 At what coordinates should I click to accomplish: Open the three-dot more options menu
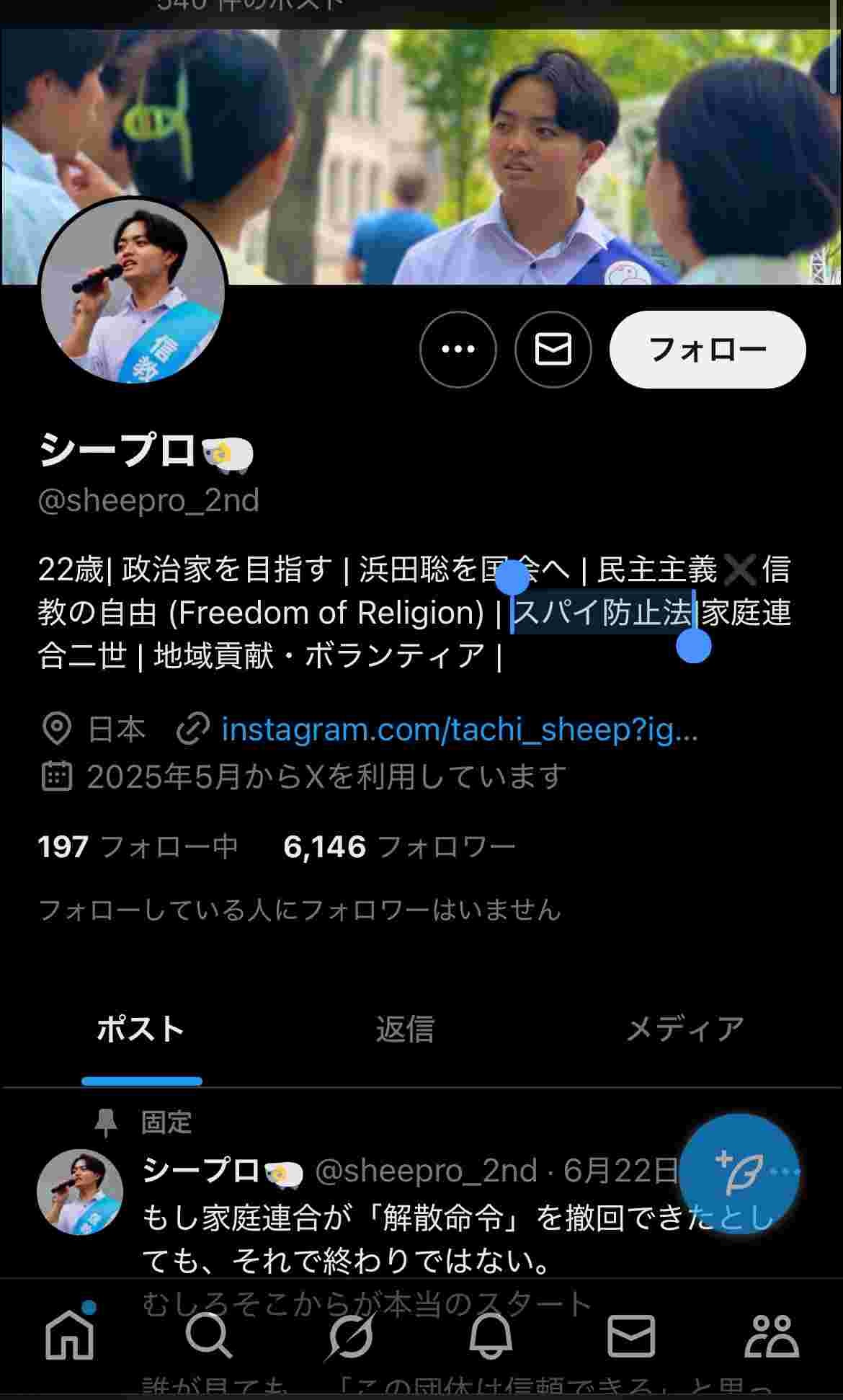click(458, 350)
